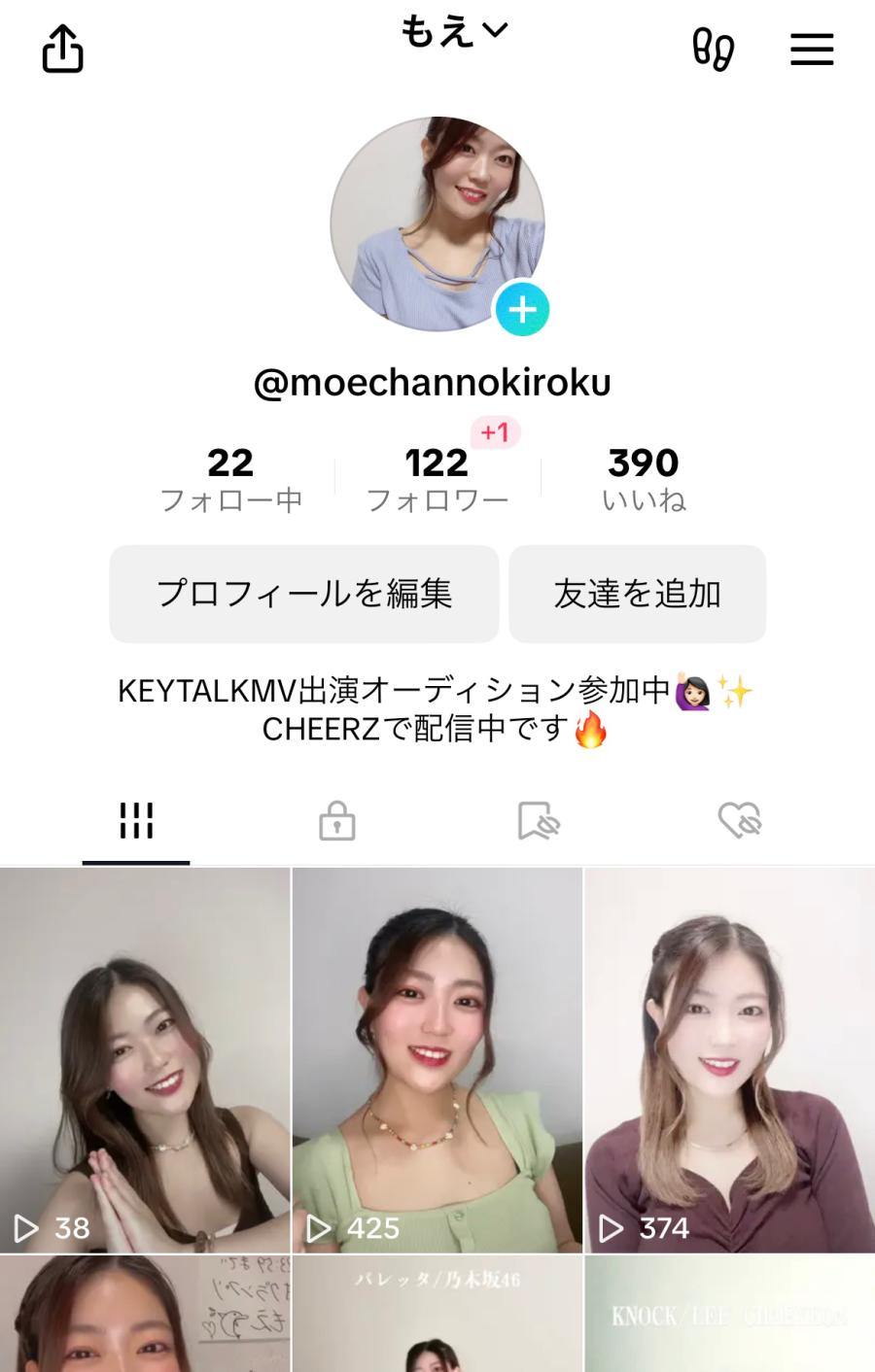This screenshot has width=875, height=1372.
Task: Open the profile views footprints icon
Action: click(713, 49)
